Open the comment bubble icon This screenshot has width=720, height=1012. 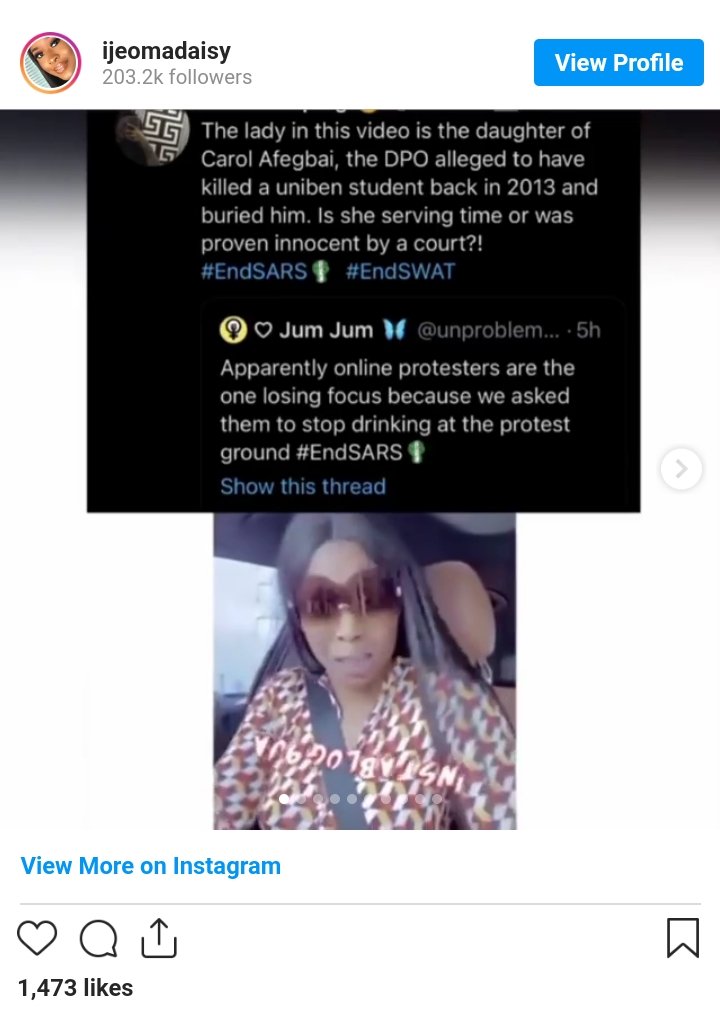[98, 938]
